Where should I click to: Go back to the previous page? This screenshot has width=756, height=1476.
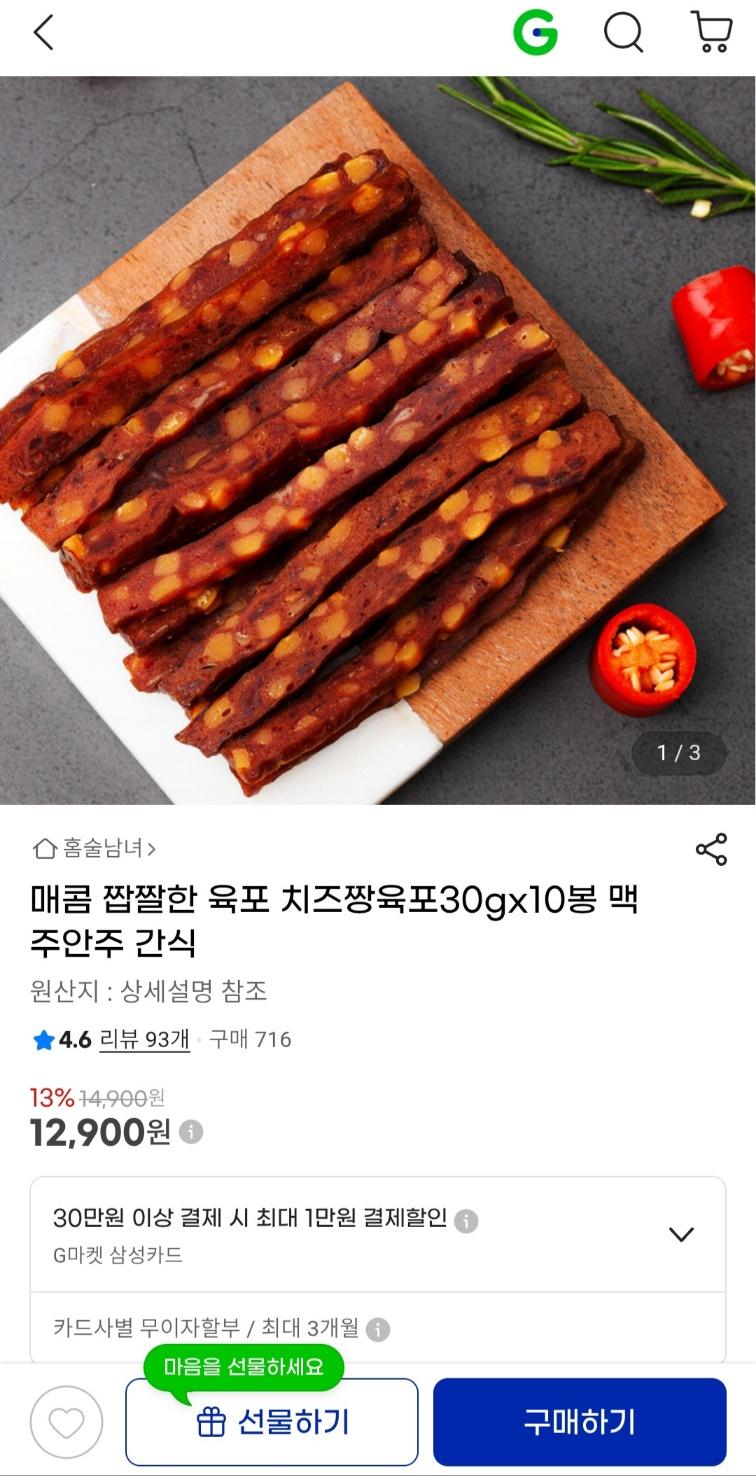(43, 34)
